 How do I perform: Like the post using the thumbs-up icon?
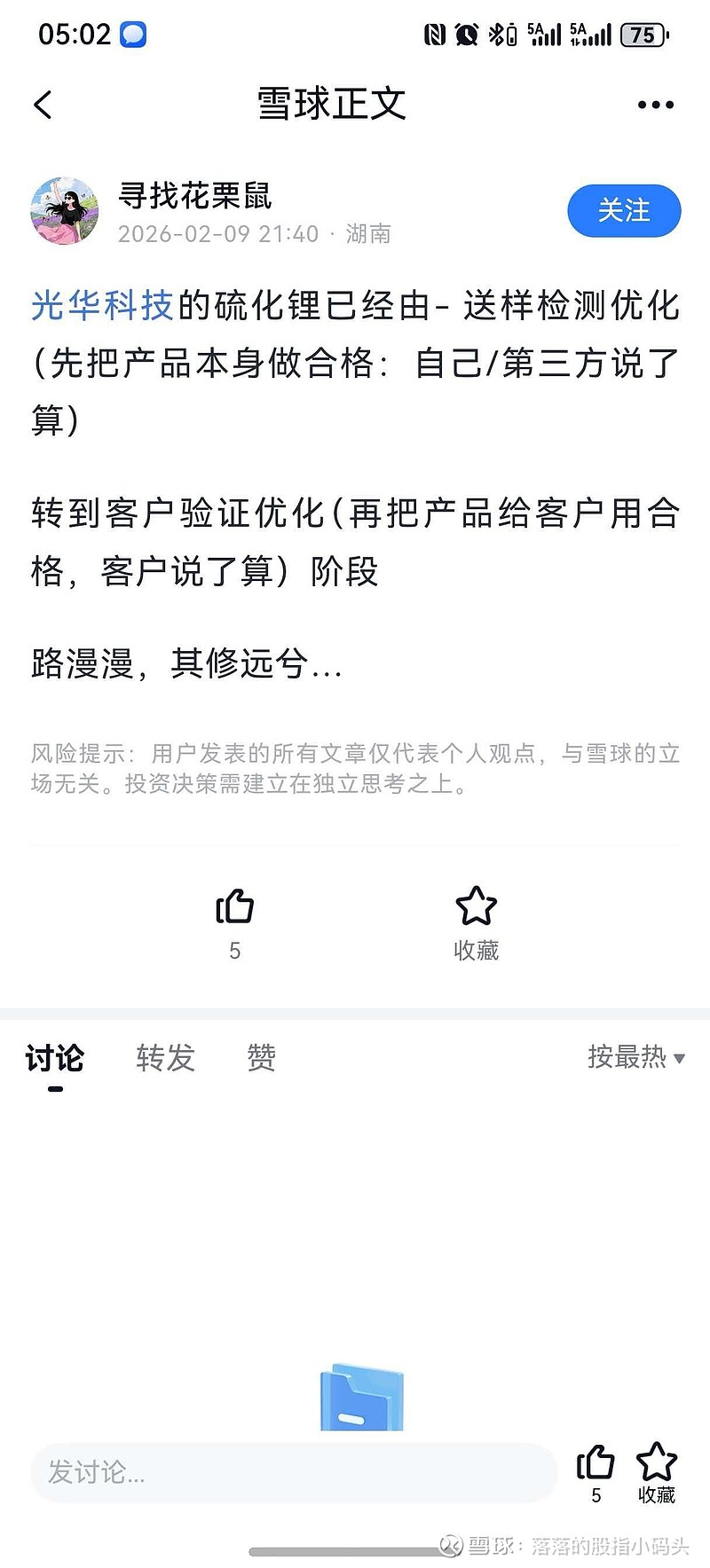(234, 907)
